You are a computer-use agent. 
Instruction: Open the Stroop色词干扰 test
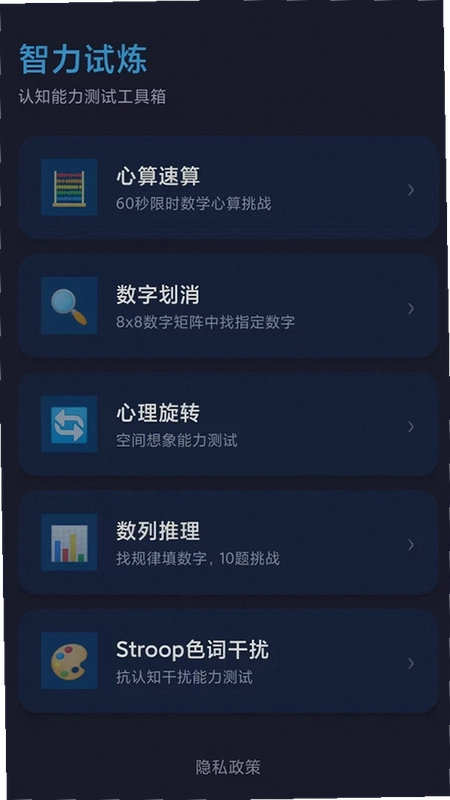pos(228,661)
